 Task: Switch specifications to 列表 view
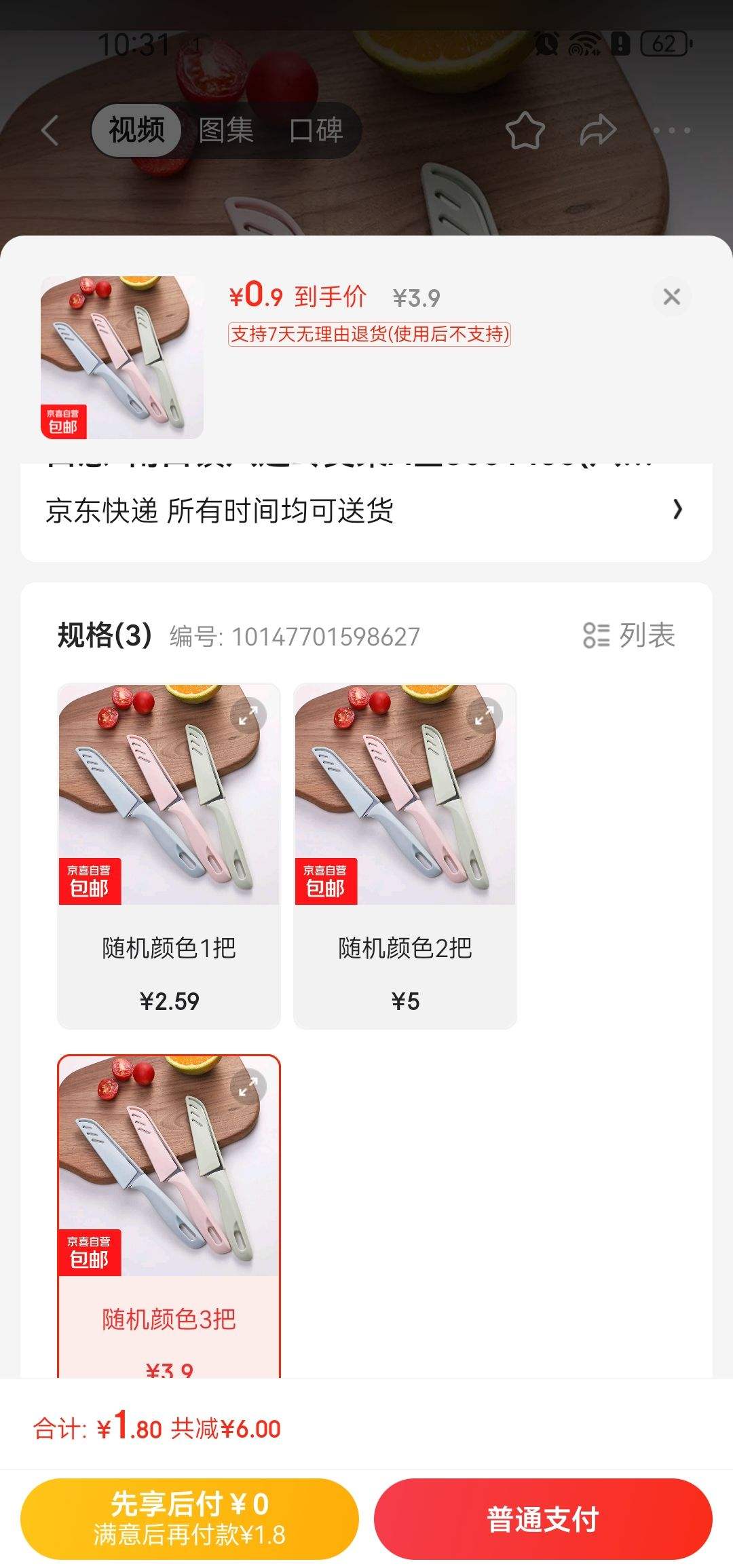coord(629,635)
